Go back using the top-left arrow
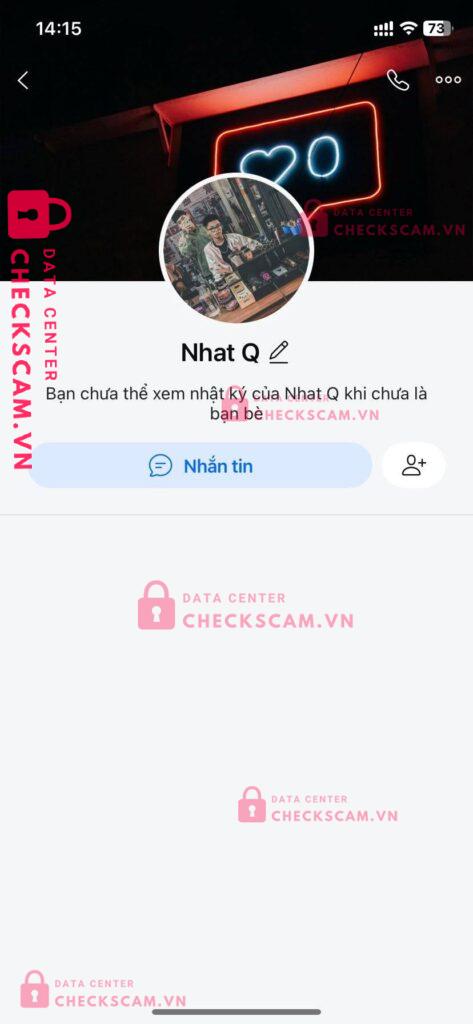Image resolution: width=473 pixels, height=1024 pixels. [23, 80]
